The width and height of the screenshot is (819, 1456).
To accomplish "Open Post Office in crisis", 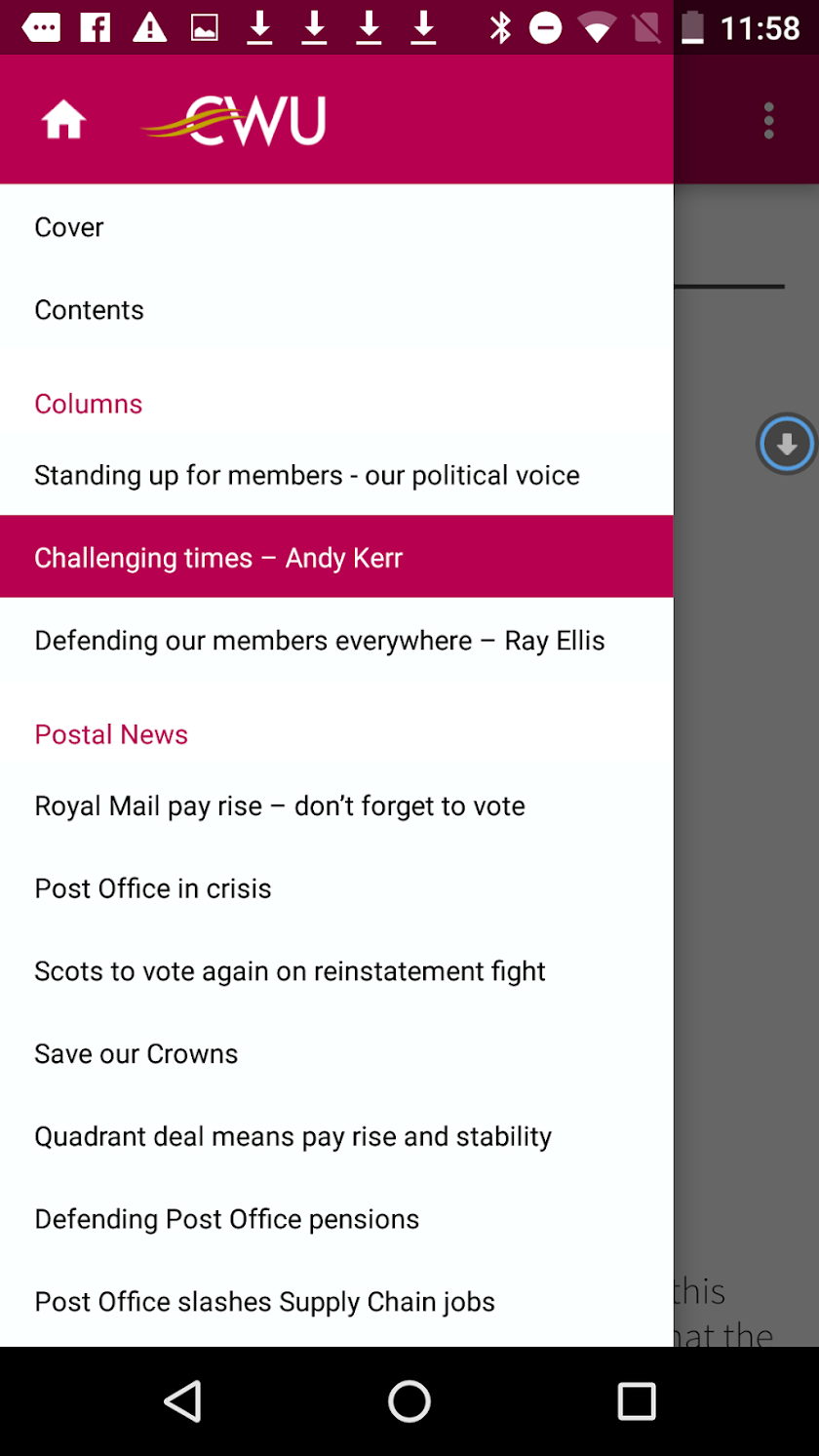I will [152, 888].
